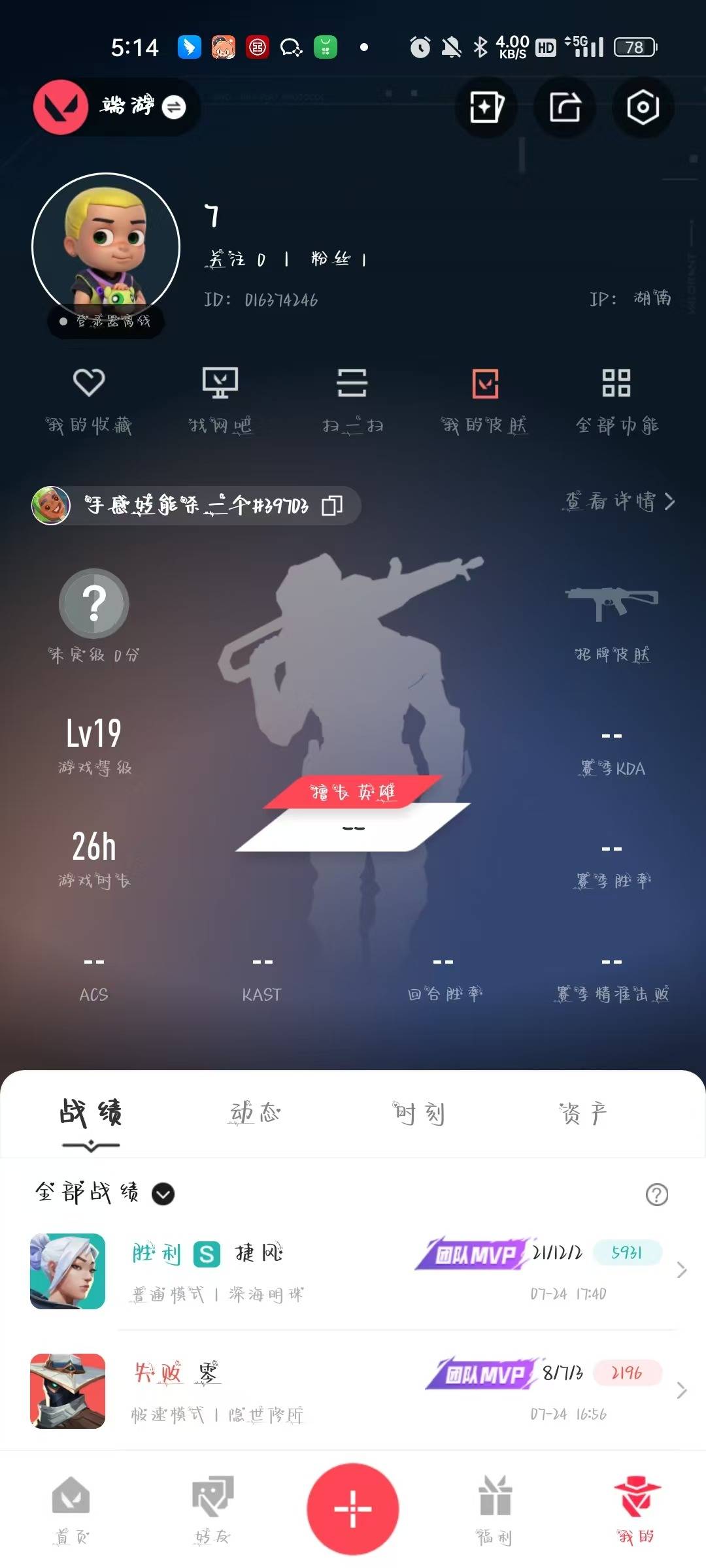This screenshot has width=706, height=1568.
Task: Open the settings hexagon icon
Action: pyautogui.click(x=643, y=107)
